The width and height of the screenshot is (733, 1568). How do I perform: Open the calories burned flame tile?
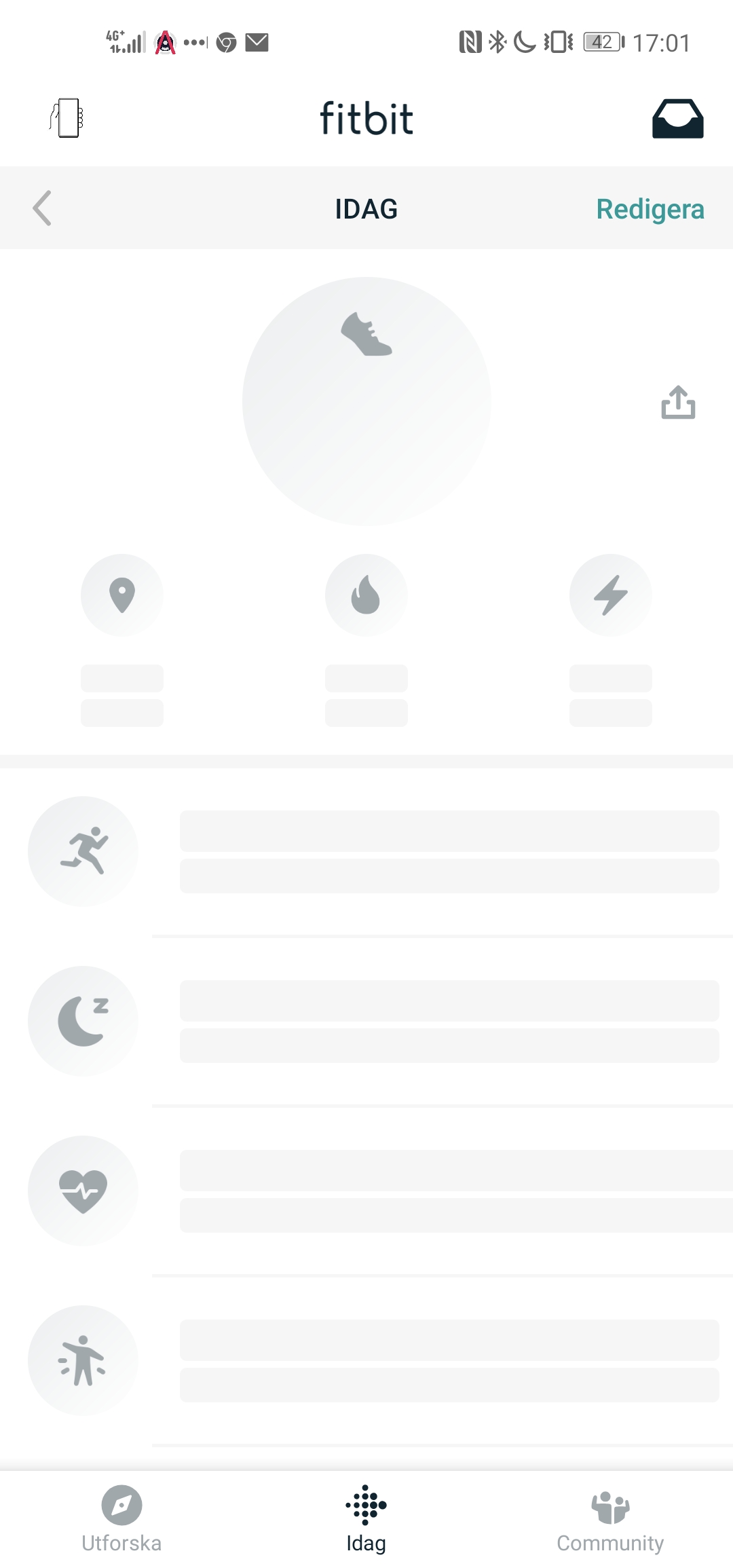pyautogui.click(x=366, y=595)
